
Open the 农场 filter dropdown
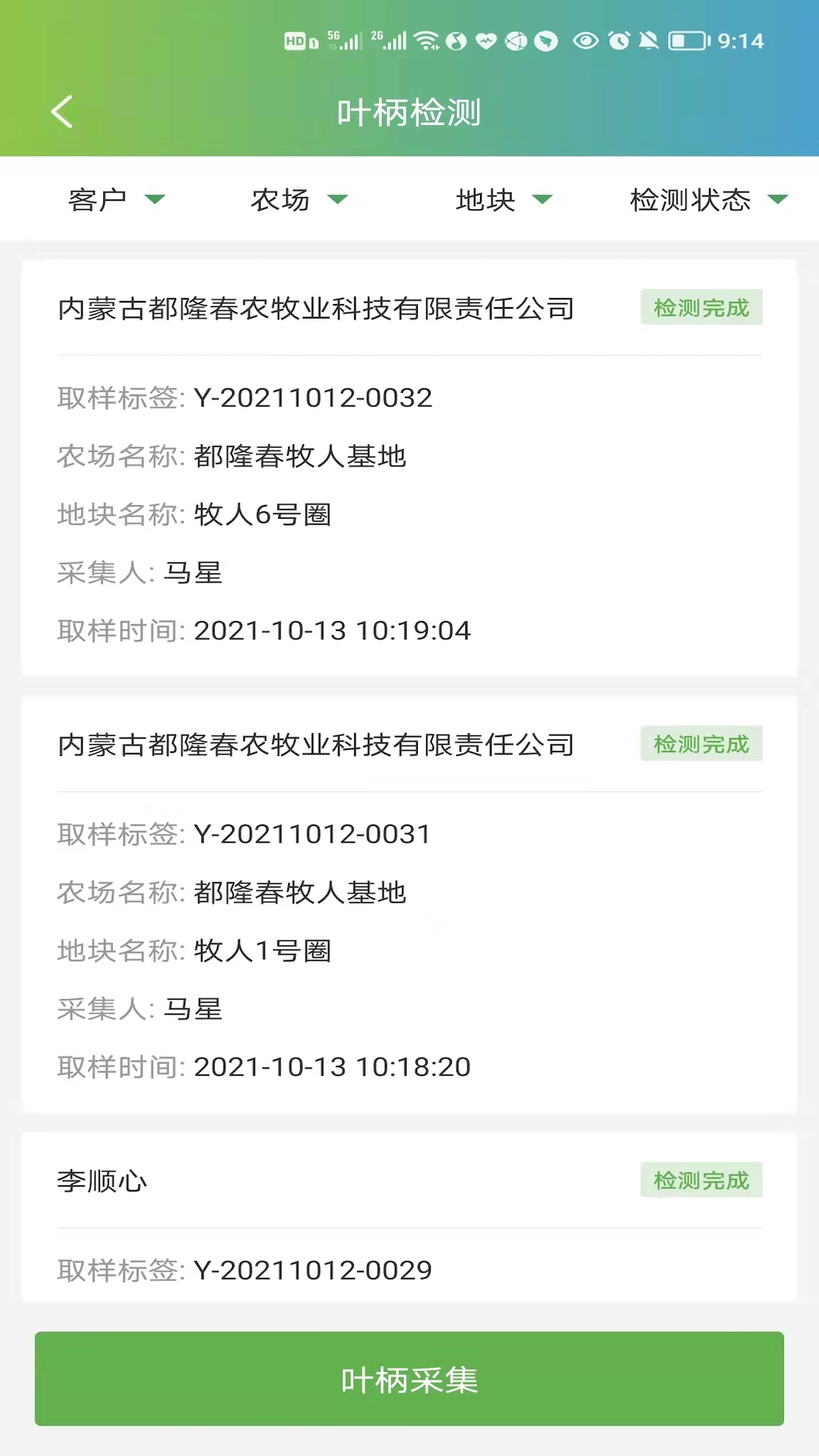tap(299, 200)
